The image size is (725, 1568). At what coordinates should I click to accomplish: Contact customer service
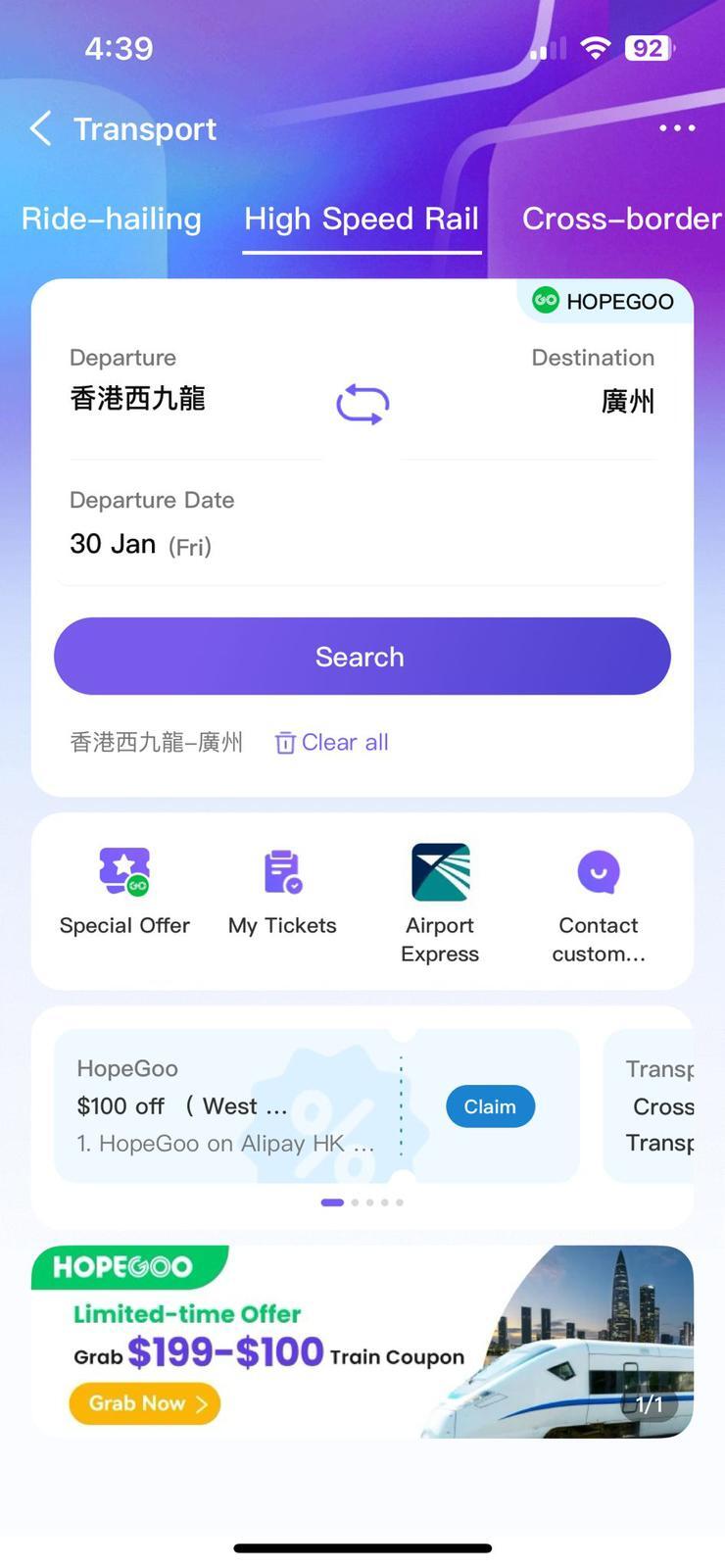point(599,902)
